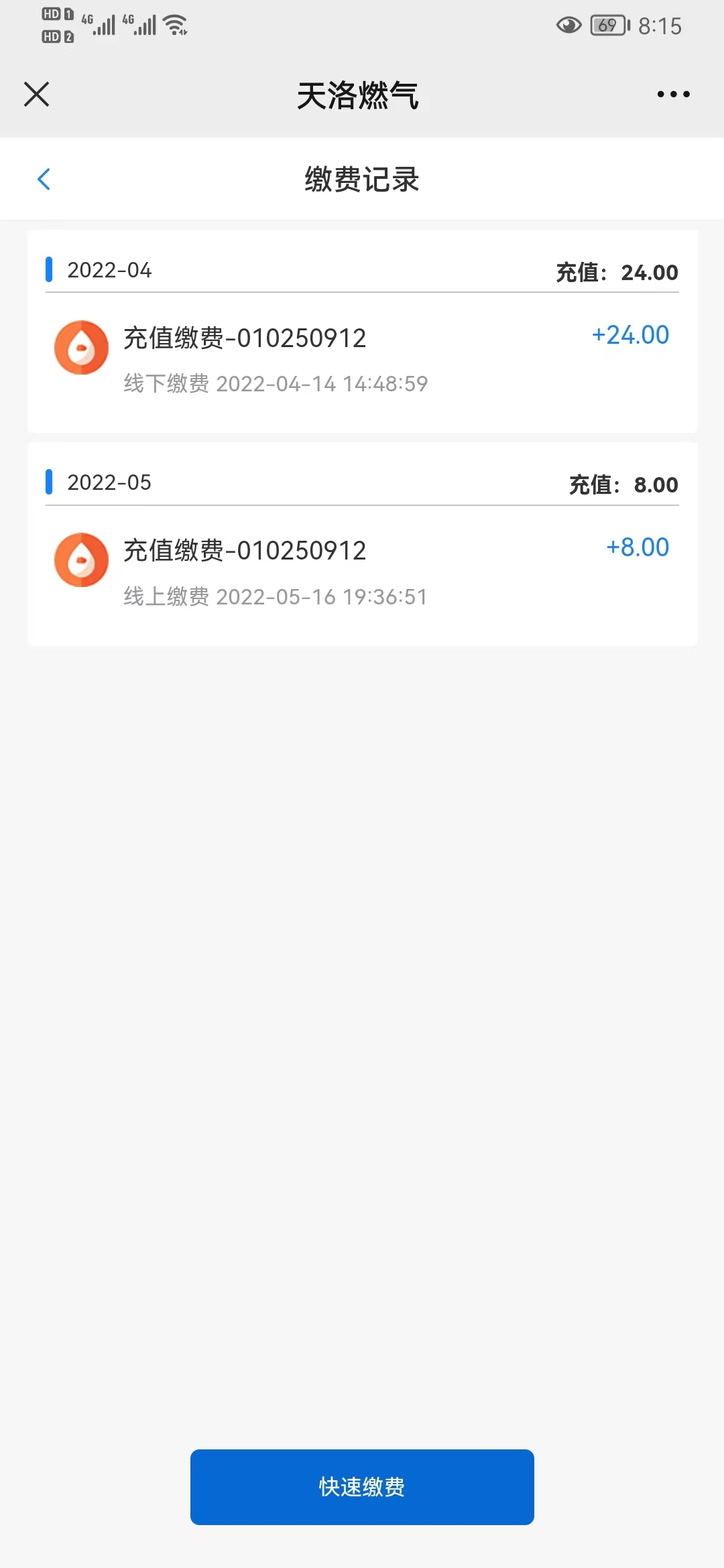Open the 2022-04-14 线下缴费 record
The height and width of the screenshot is (1568, 724).
click(x=362, y=359)
